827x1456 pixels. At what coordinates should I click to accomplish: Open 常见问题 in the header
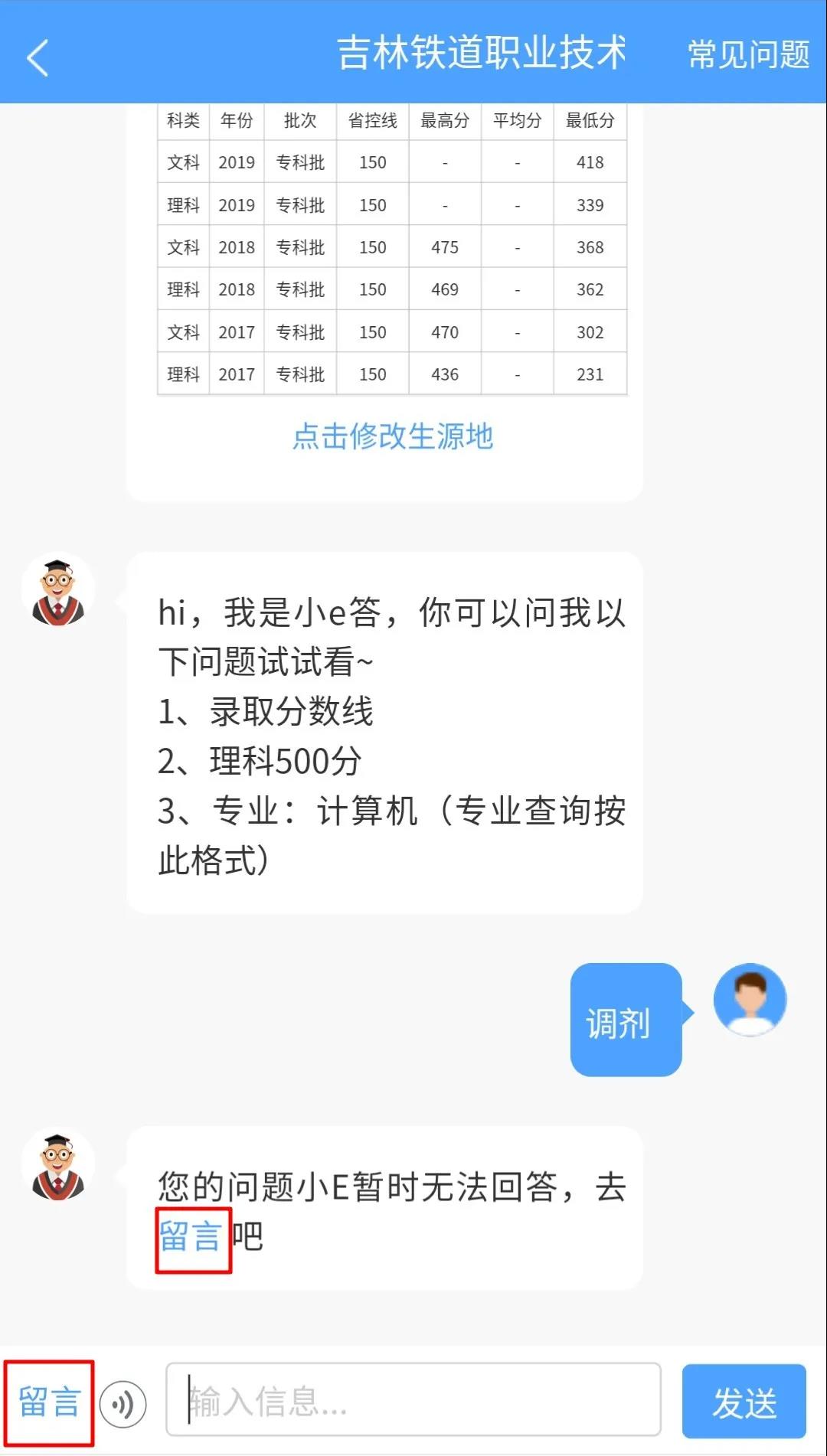click(x=747, y=54)
